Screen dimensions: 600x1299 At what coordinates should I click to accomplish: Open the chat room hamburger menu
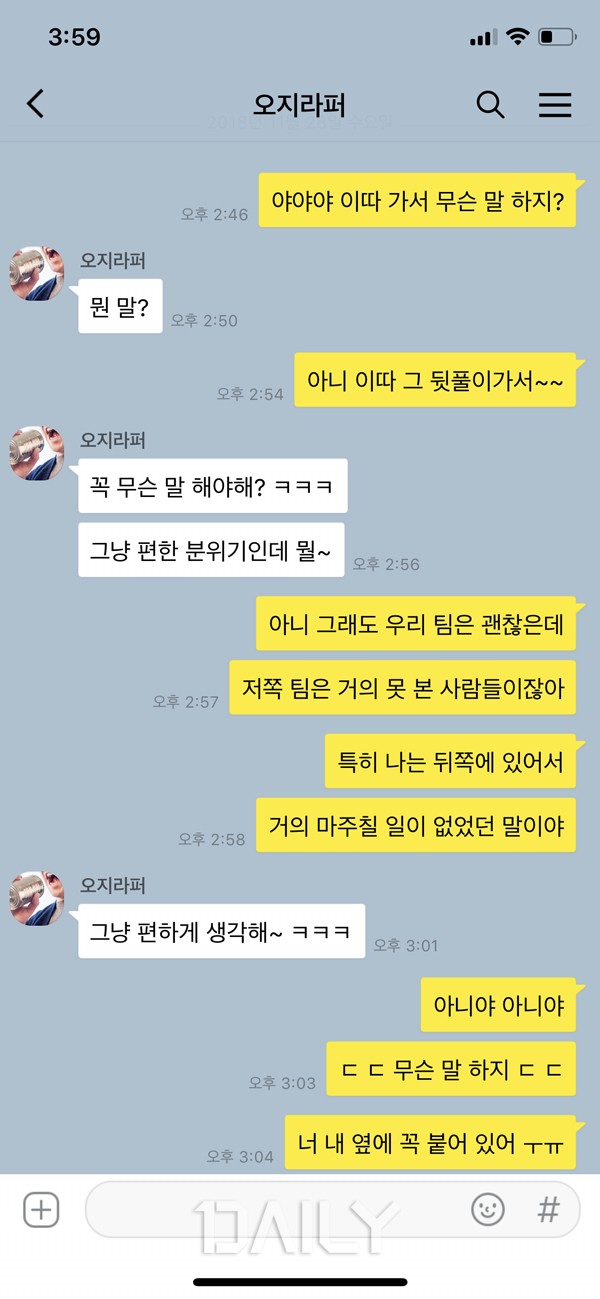(555, 104)
